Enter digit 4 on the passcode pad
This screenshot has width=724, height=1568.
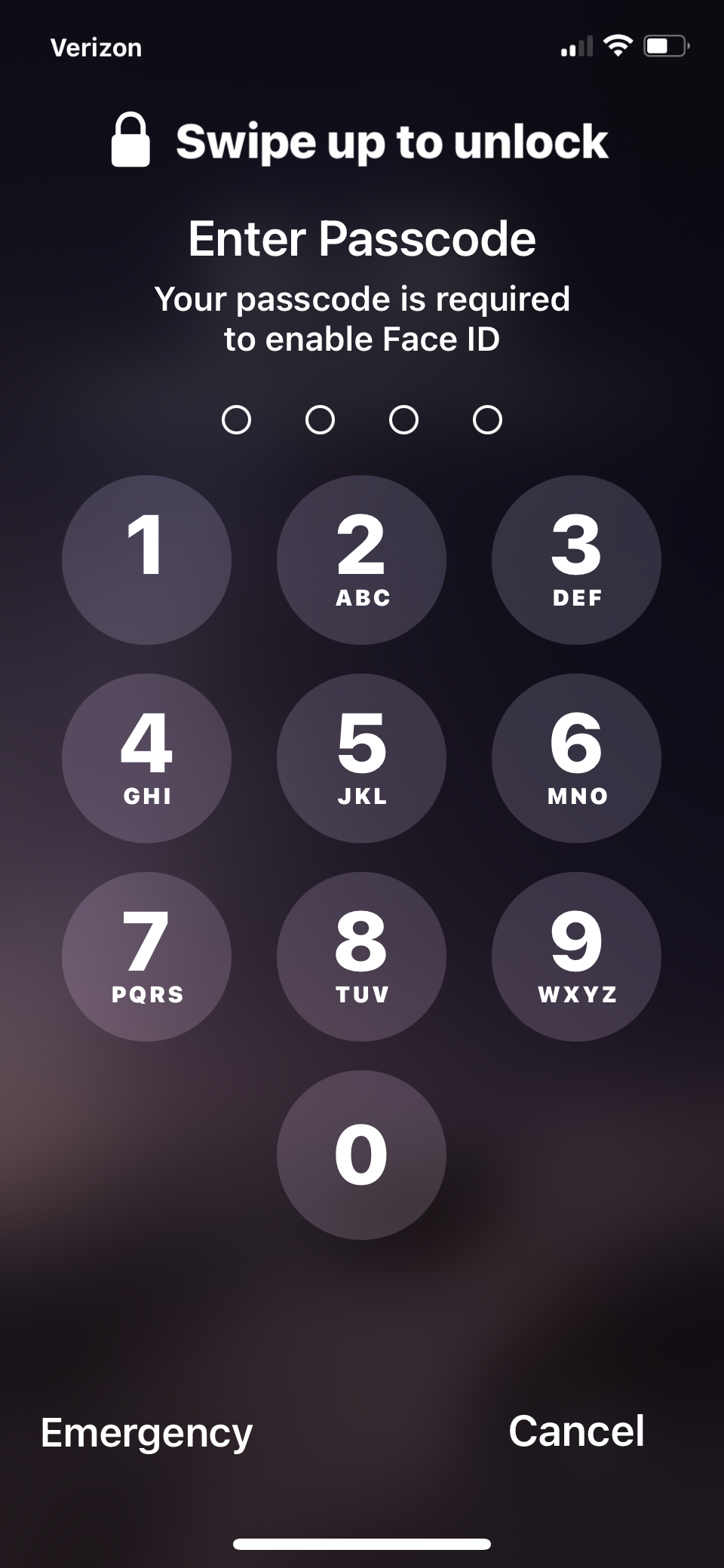tap(146, 758)
